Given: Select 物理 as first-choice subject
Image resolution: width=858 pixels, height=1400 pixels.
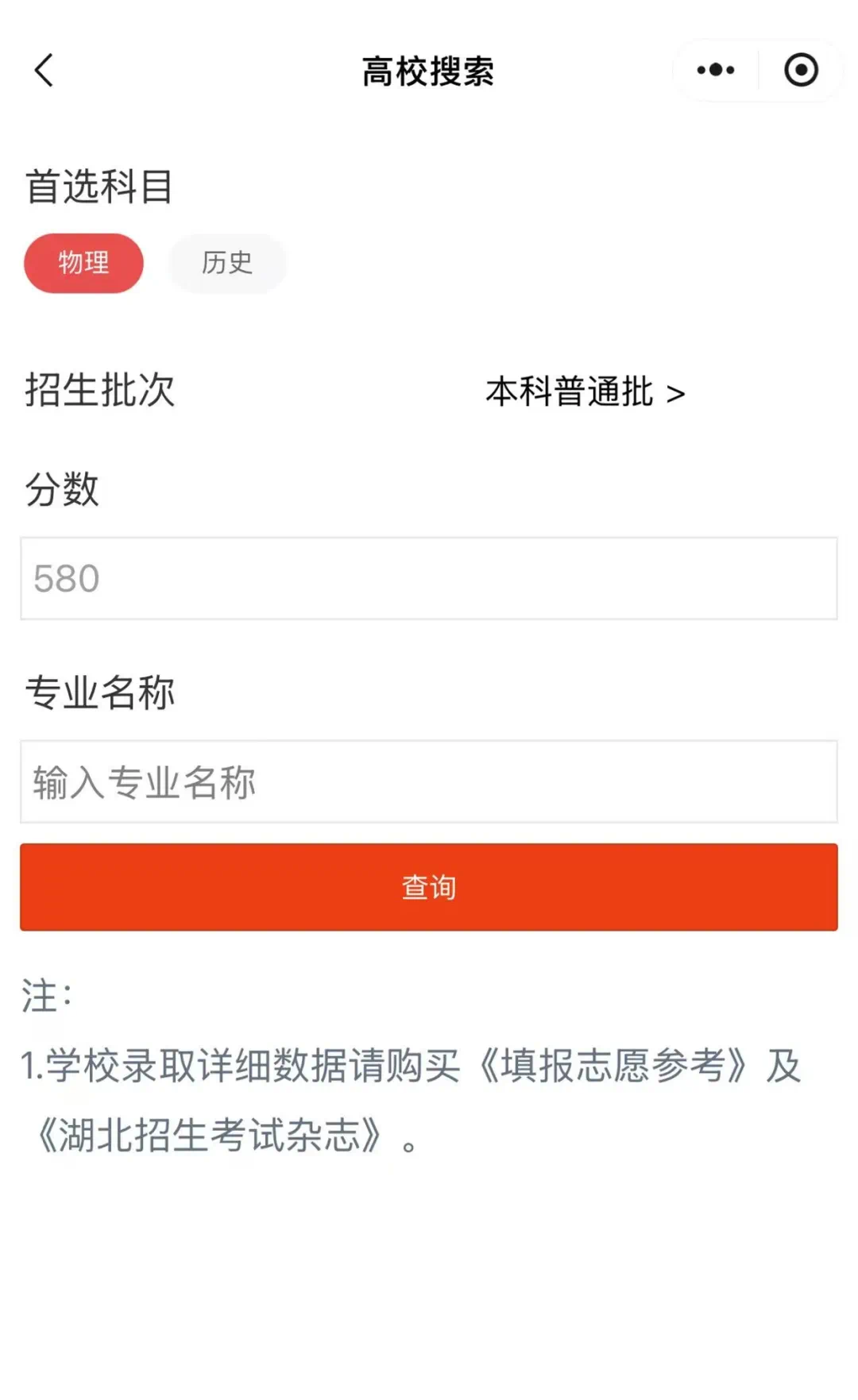Looking at the screenshot, I should (83, 263).
